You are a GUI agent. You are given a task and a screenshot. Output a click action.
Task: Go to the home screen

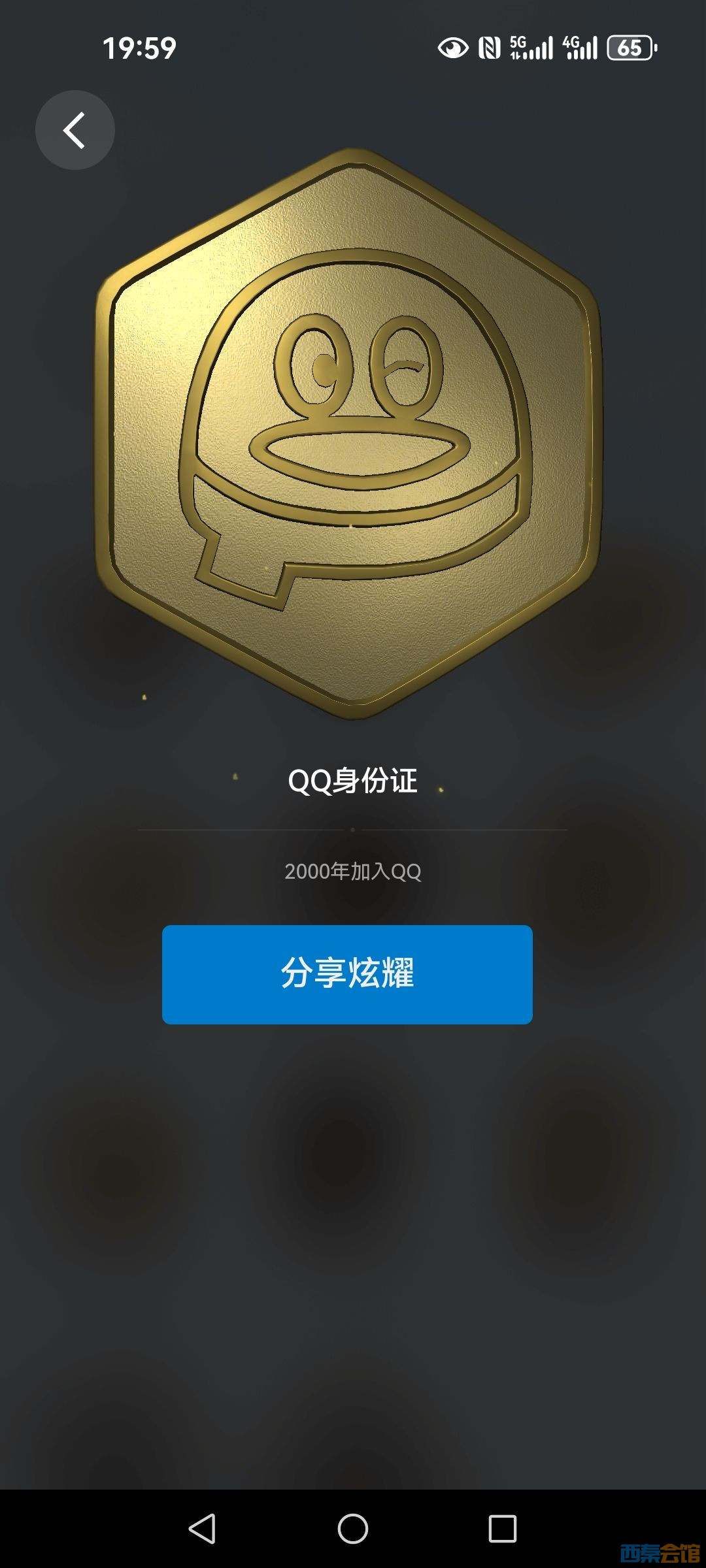[353, 1528]
